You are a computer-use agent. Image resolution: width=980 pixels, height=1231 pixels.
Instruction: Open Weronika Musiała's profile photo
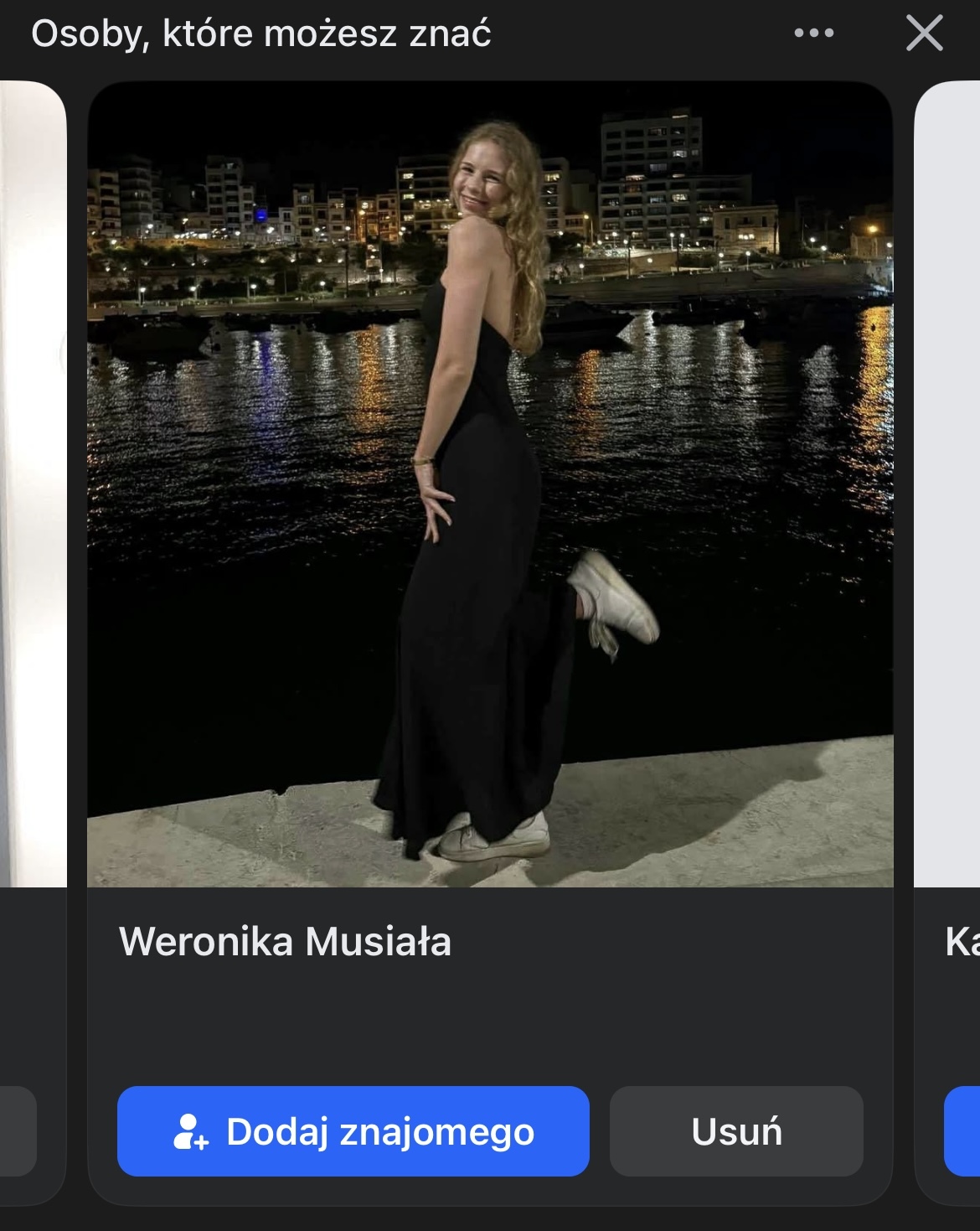pos(490,484)
